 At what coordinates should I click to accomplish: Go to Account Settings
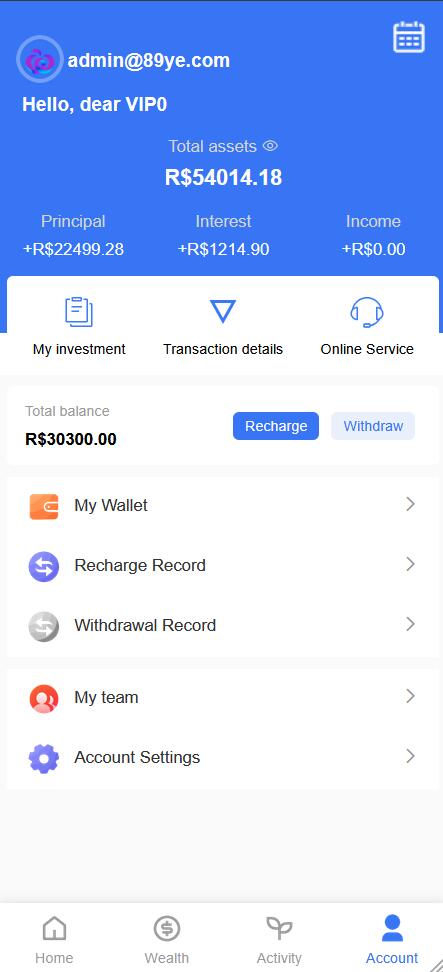pos(222,758)
